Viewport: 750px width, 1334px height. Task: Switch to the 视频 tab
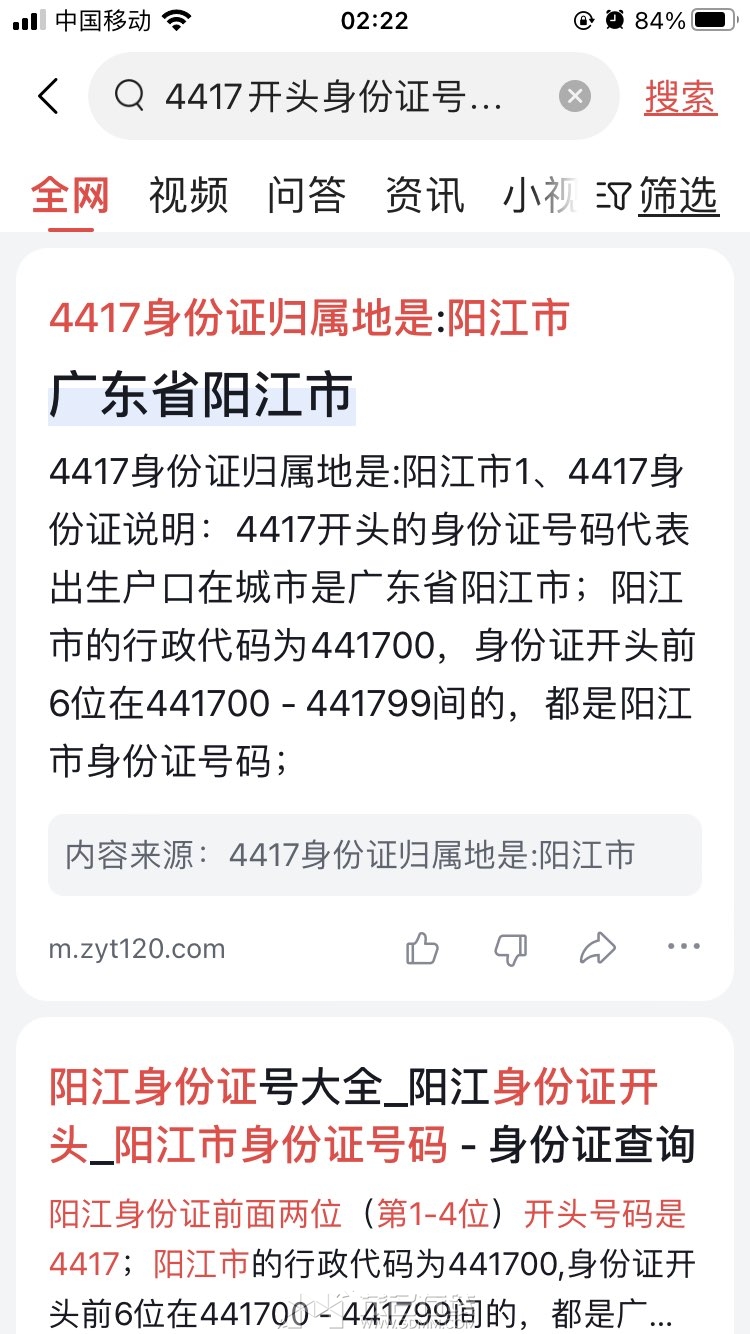pyautogui.click(x=188, y=195)
